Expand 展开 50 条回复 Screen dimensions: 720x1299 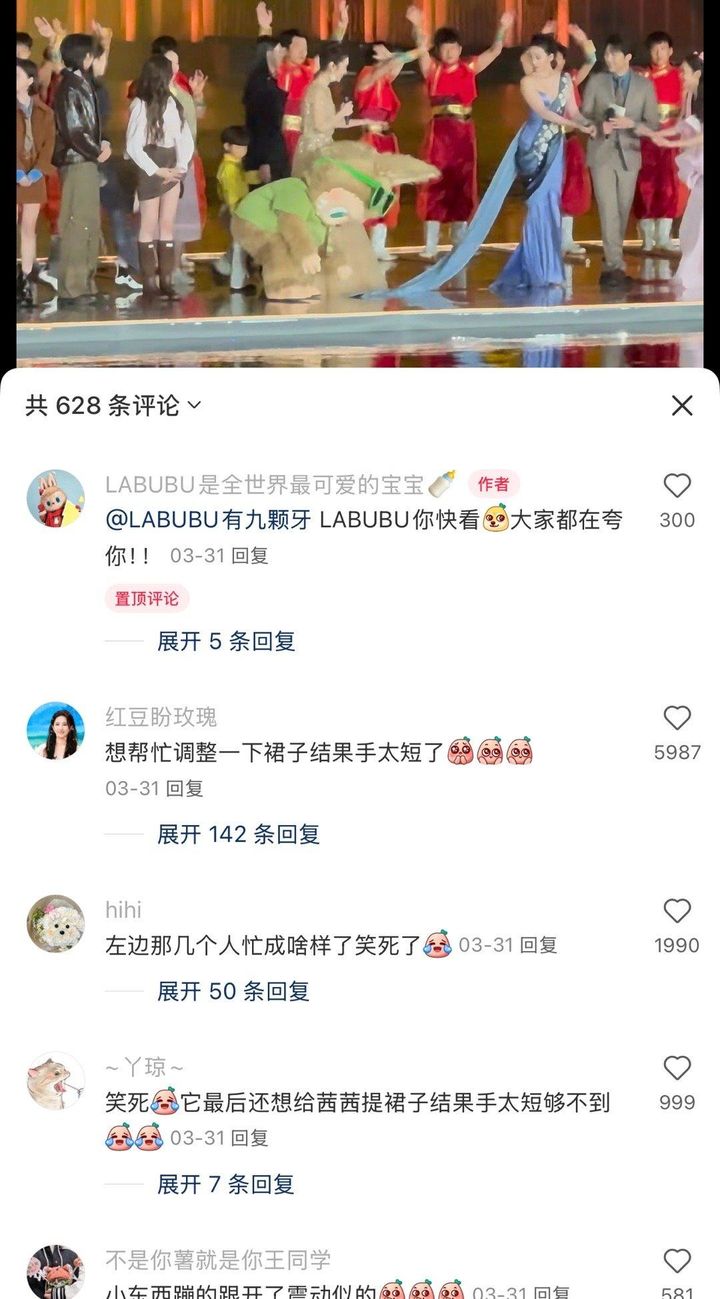[233, 991]
